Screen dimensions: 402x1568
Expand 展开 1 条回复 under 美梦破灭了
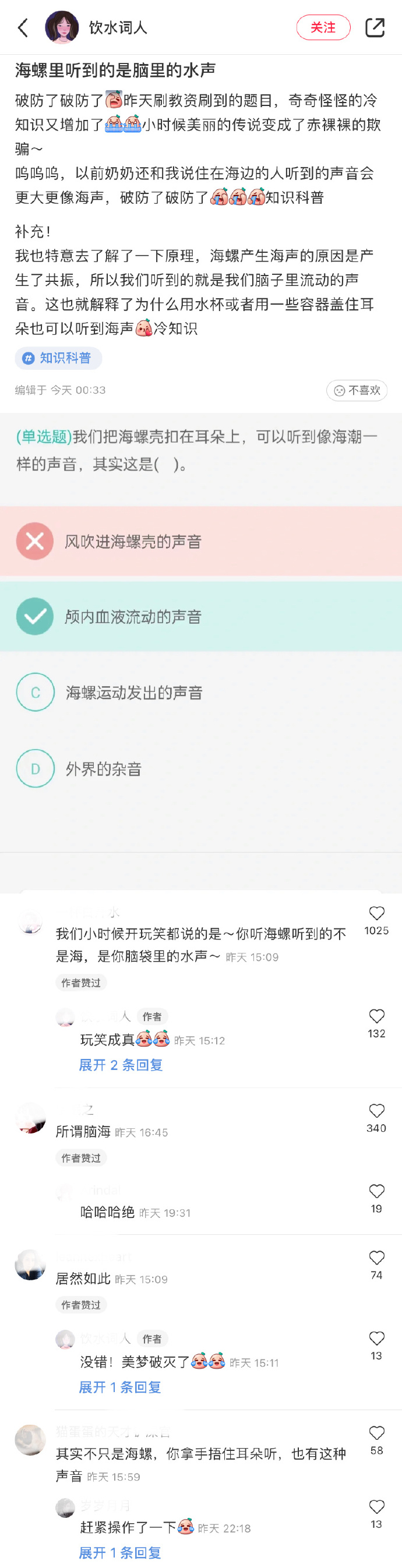120,1387
